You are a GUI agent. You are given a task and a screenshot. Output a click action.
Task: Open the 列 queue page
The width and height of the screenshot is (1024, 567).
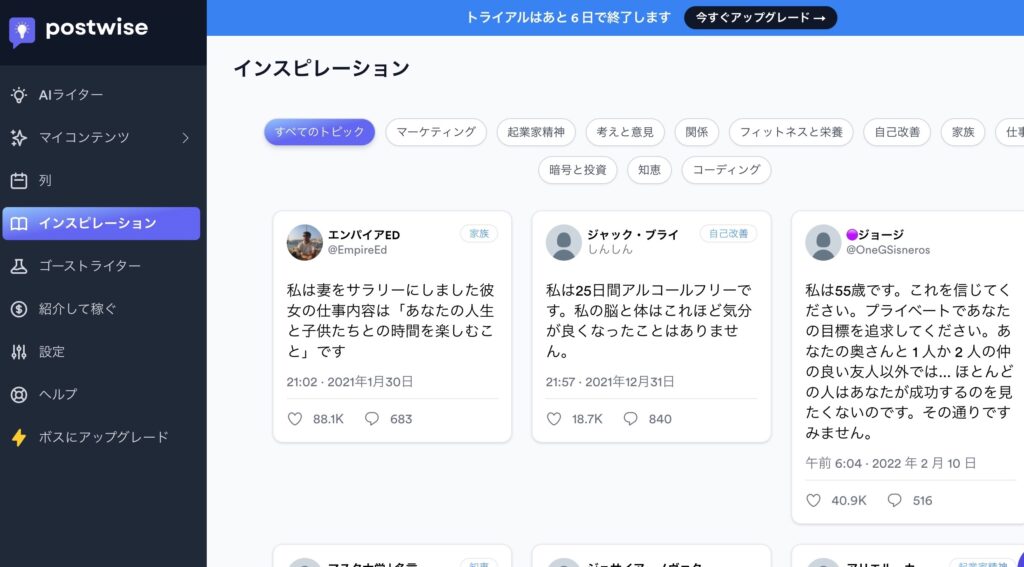45,181
